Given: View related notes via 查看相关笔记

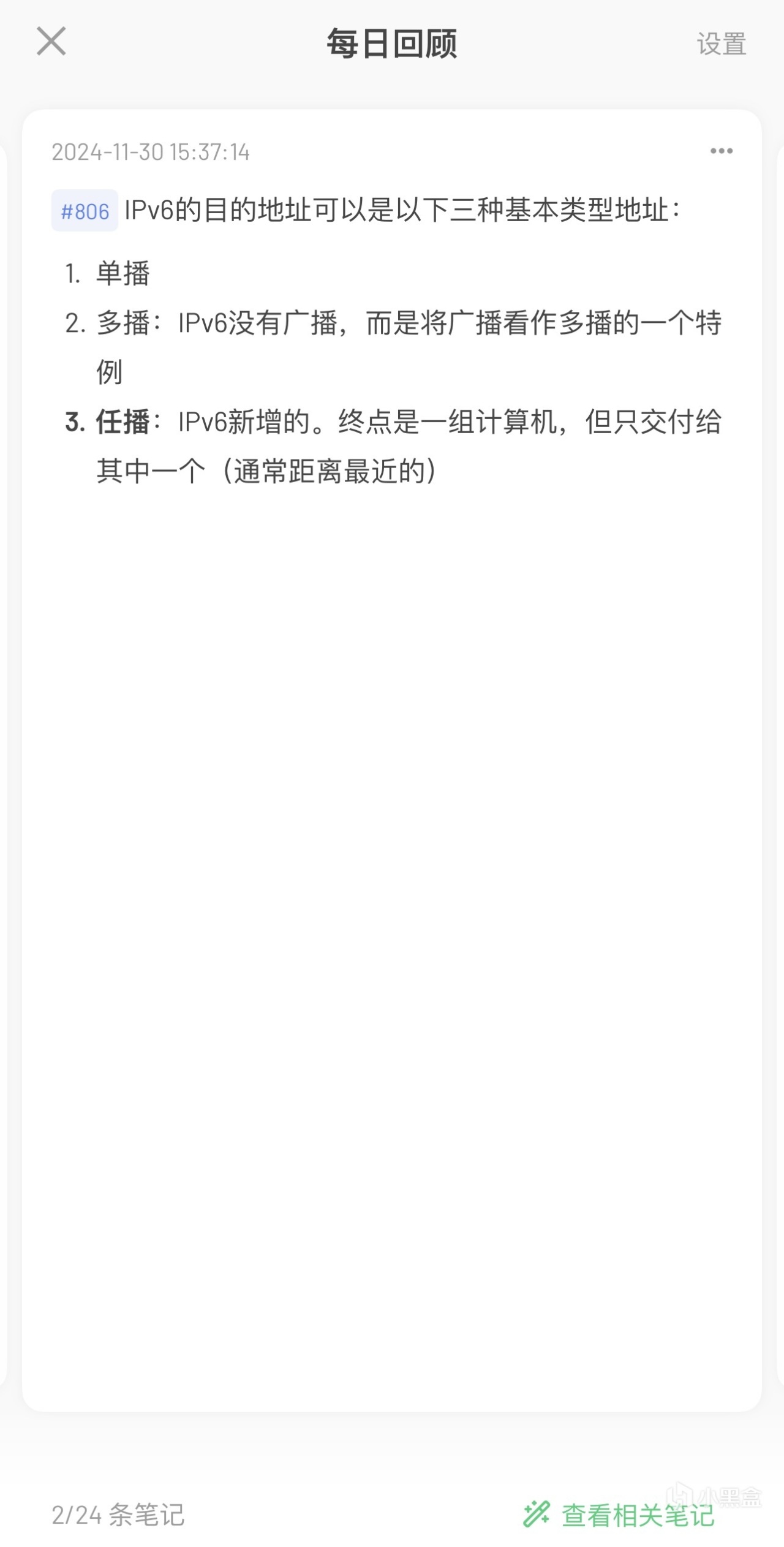Looking at the screenshot, I should (619, 1515).
